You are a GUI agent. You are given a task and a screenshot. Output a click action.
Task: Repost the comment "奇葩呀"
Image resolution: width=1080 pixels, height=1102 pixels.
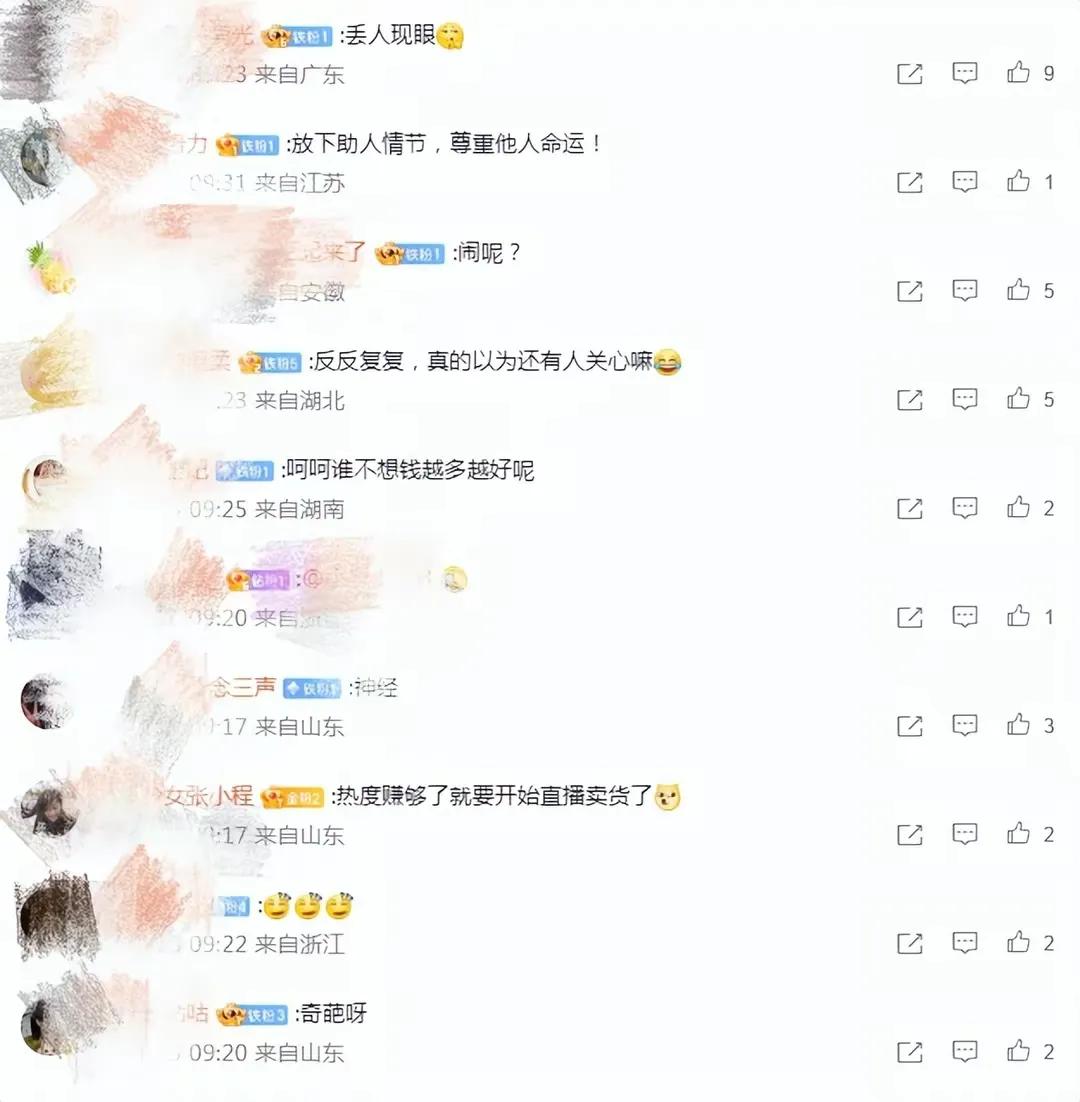coord(909,1051)
